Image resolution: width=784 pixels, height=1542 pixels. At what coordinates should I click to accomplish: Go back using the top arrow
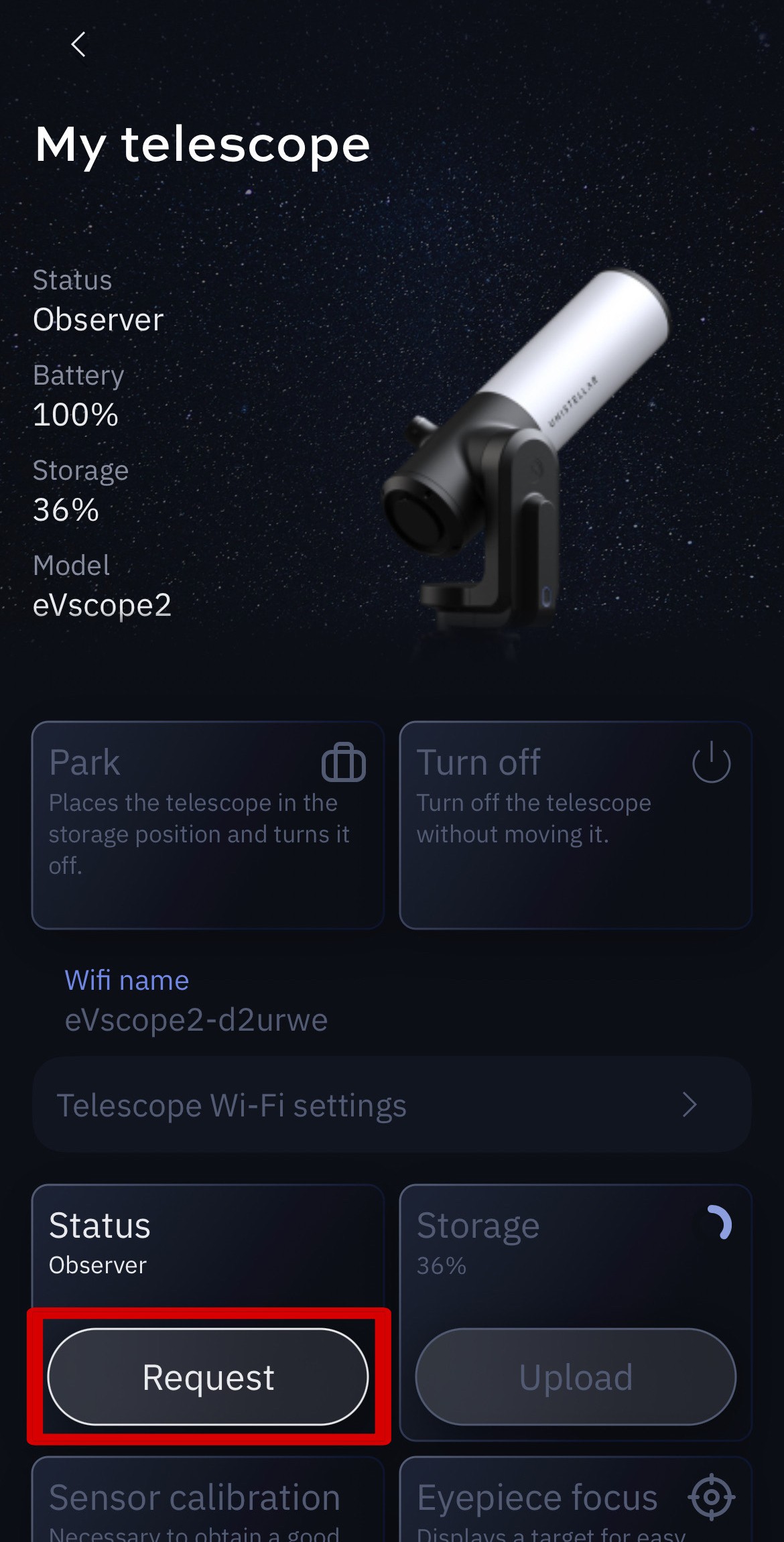78,45
